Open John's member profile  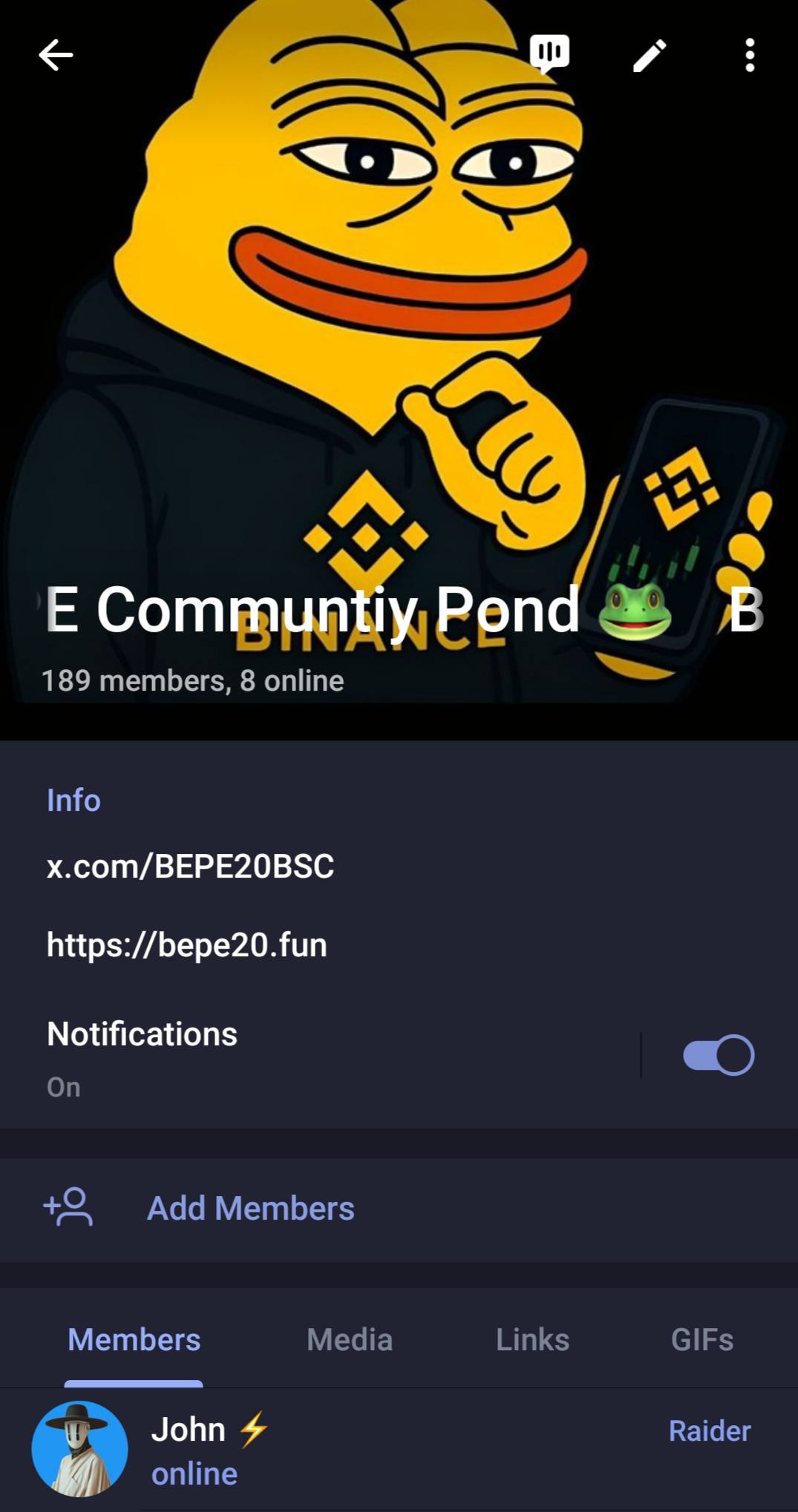point(399,1450)
